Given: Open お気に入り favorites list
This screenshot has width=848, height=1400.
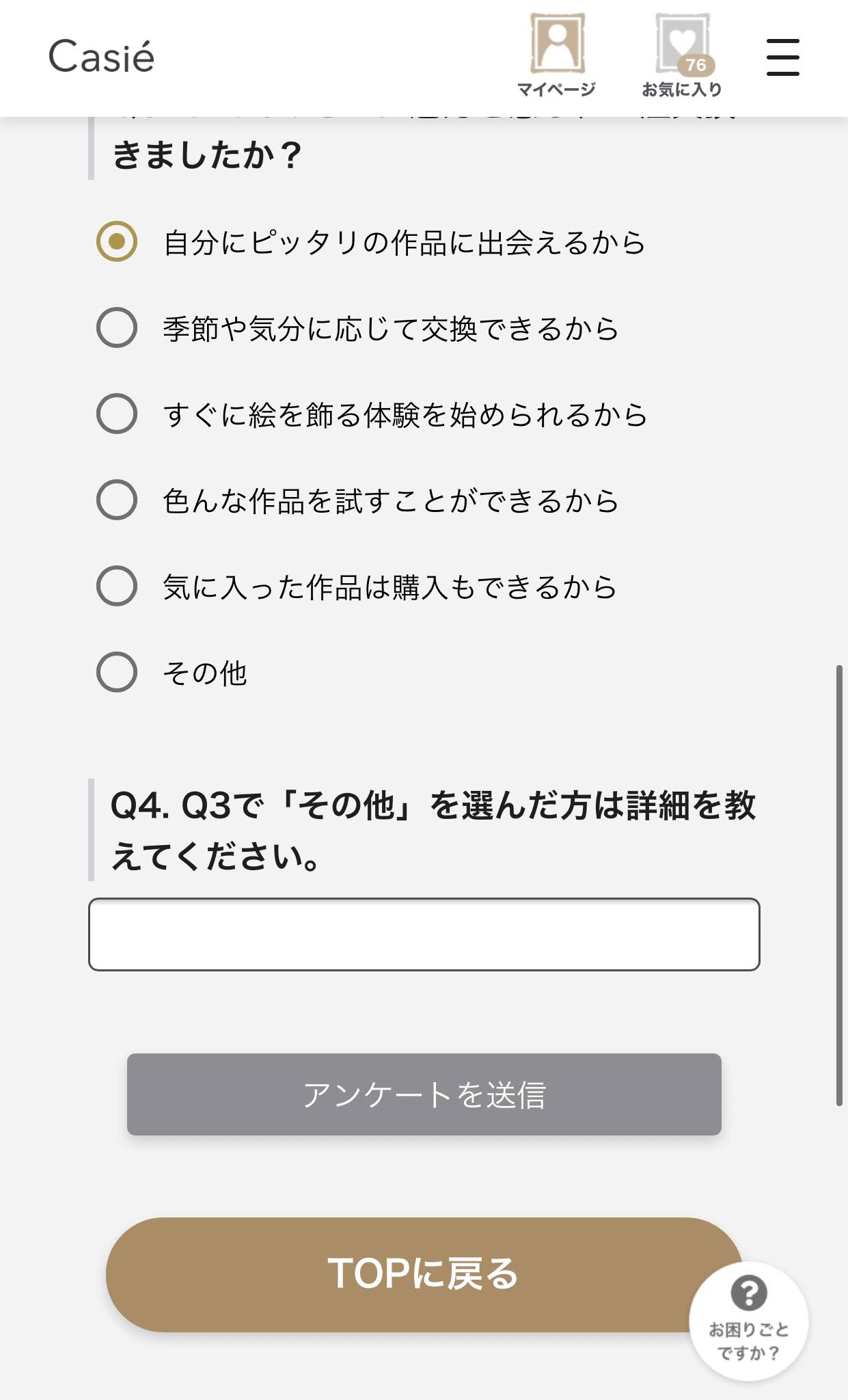Looking at the screenshot, I should 682,56.
